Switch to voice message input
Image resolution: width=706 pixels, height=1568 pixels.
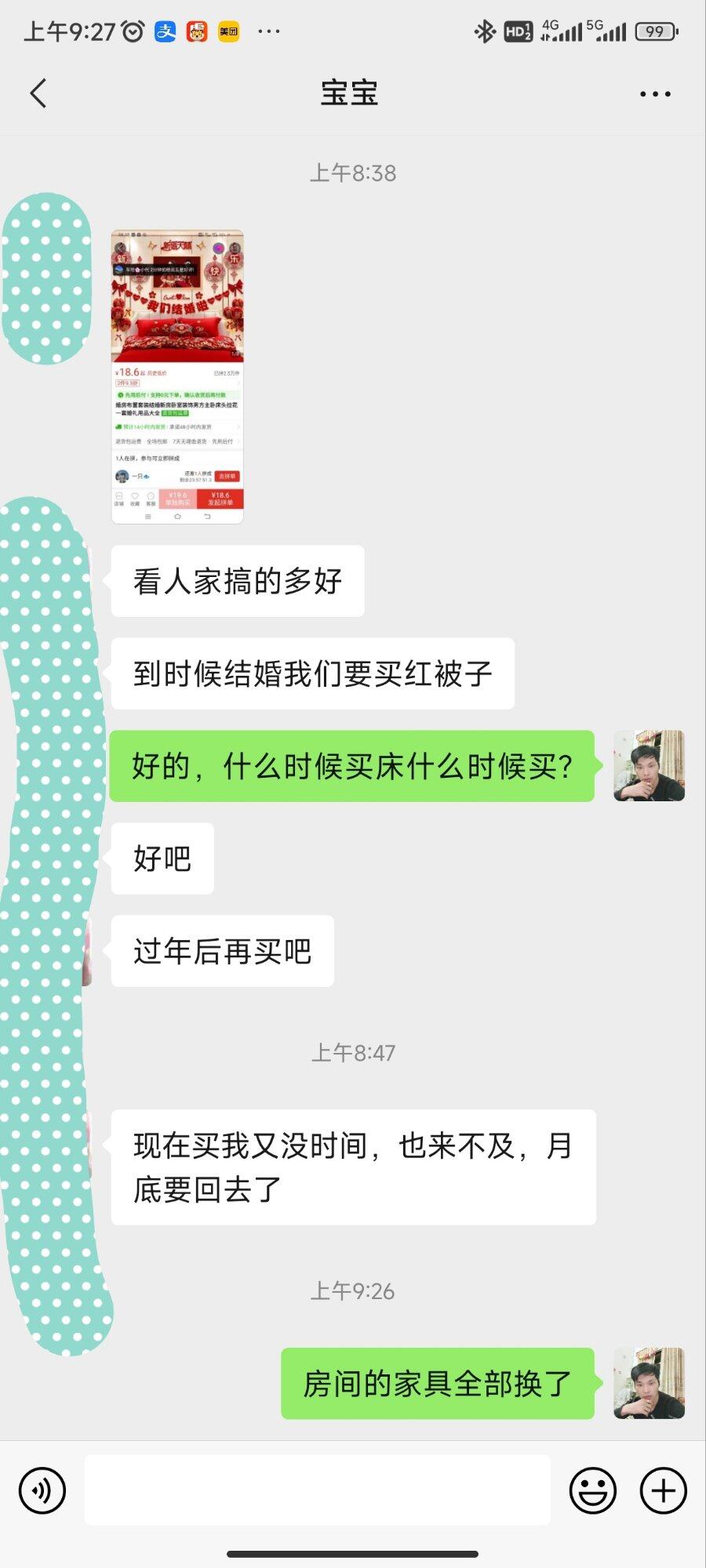click(42, 1490)
